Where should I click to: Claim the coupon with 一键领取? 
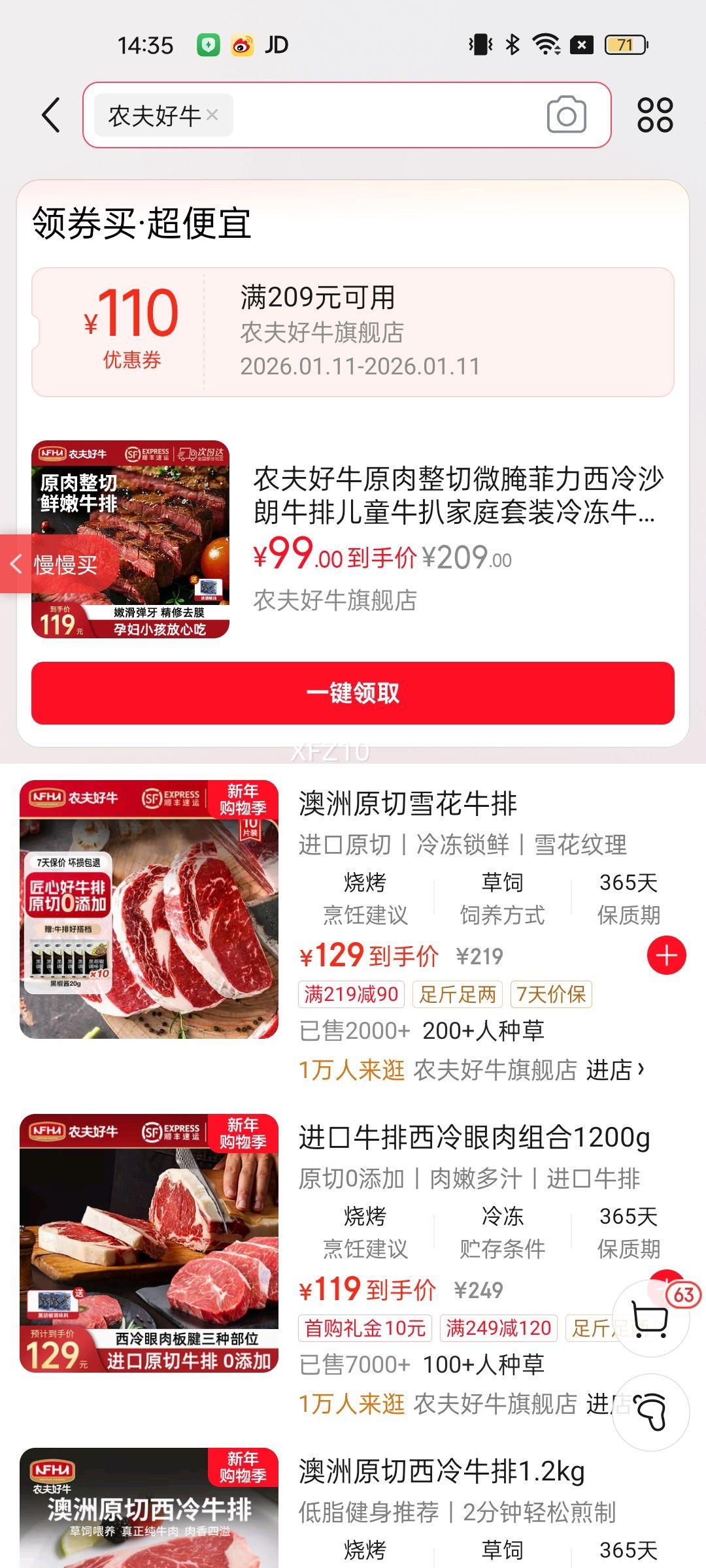pyautogui.click(x=353, y=693)
